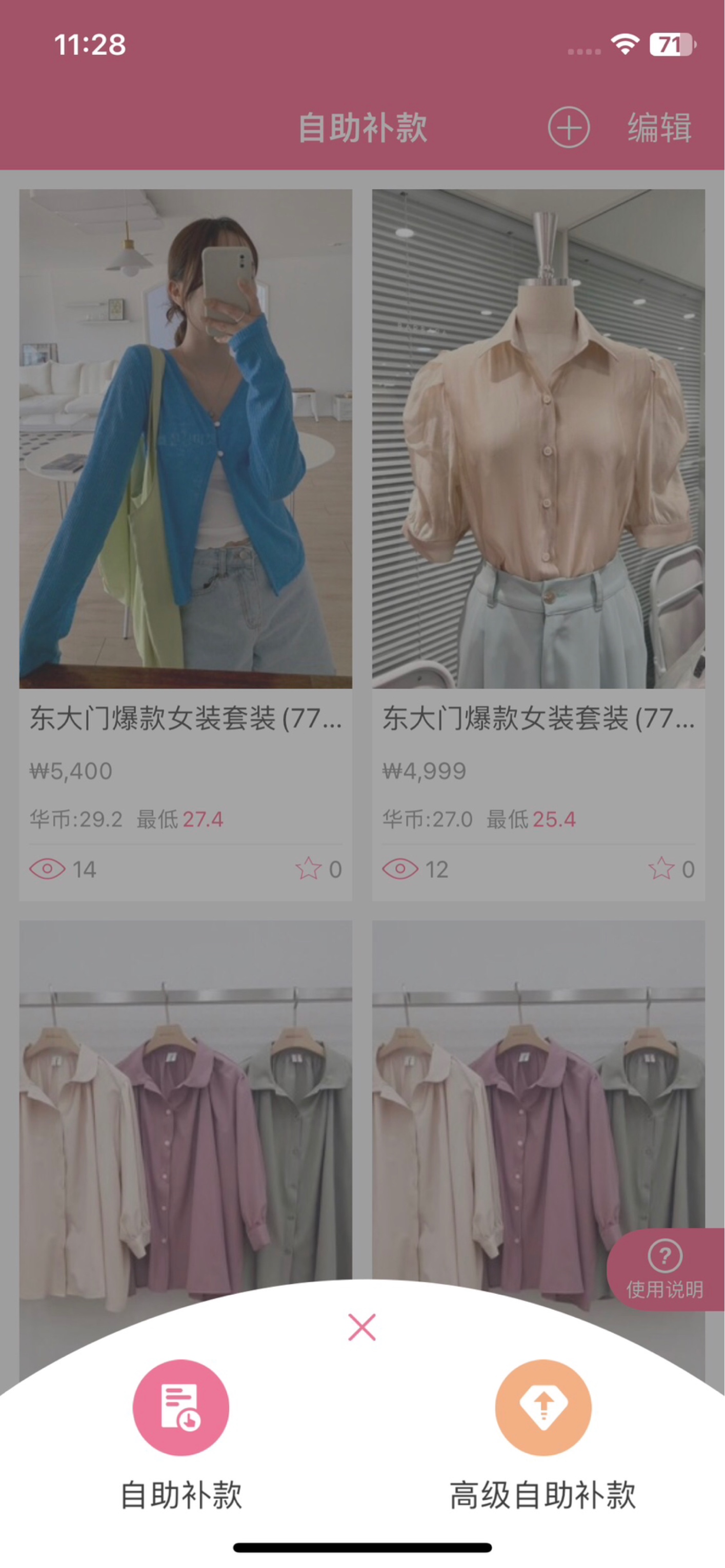Open the product card priced ₩4,999
This screenshot has height=1568, width=725.
538,544
